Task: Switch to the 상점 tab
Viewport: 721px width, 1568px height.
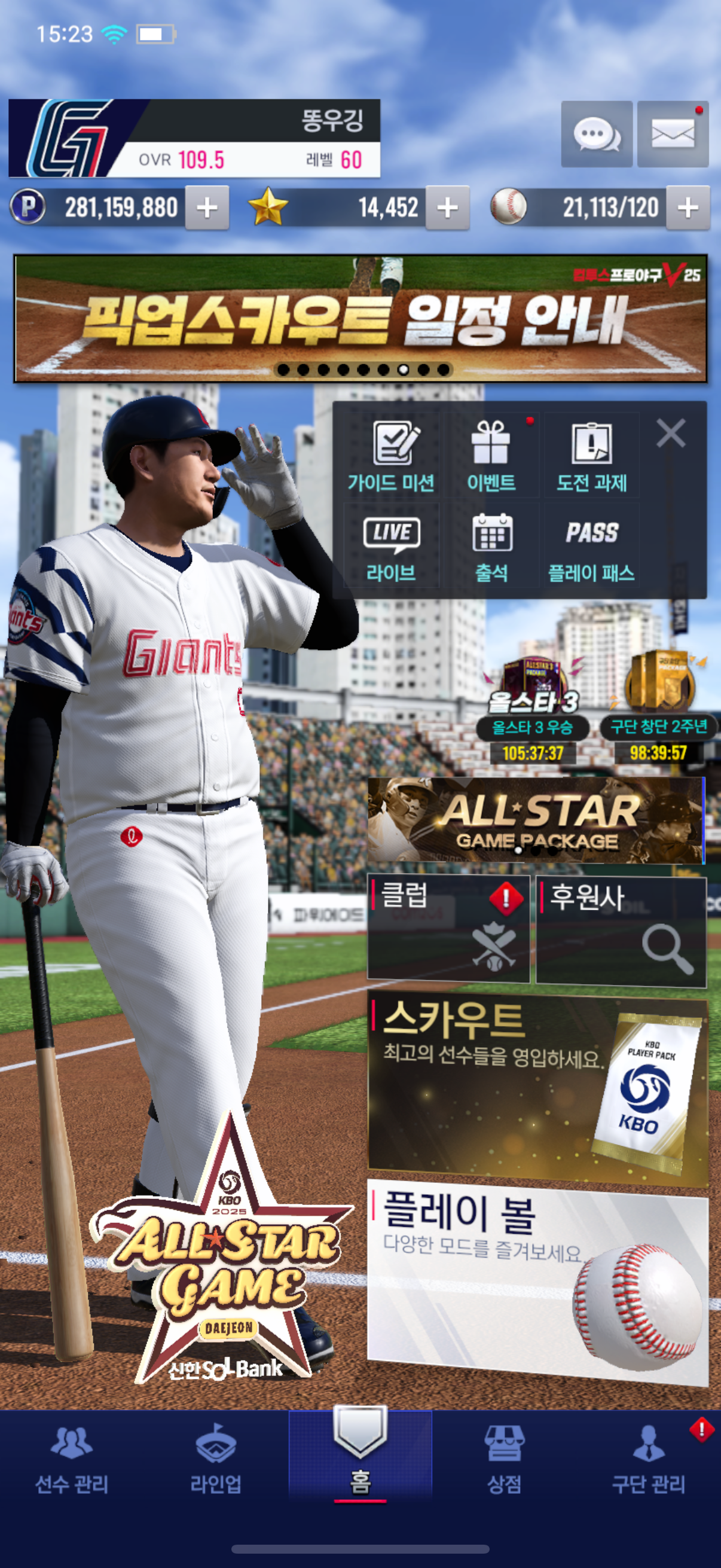Action: pyautogui.click(x=505, y=1459)
